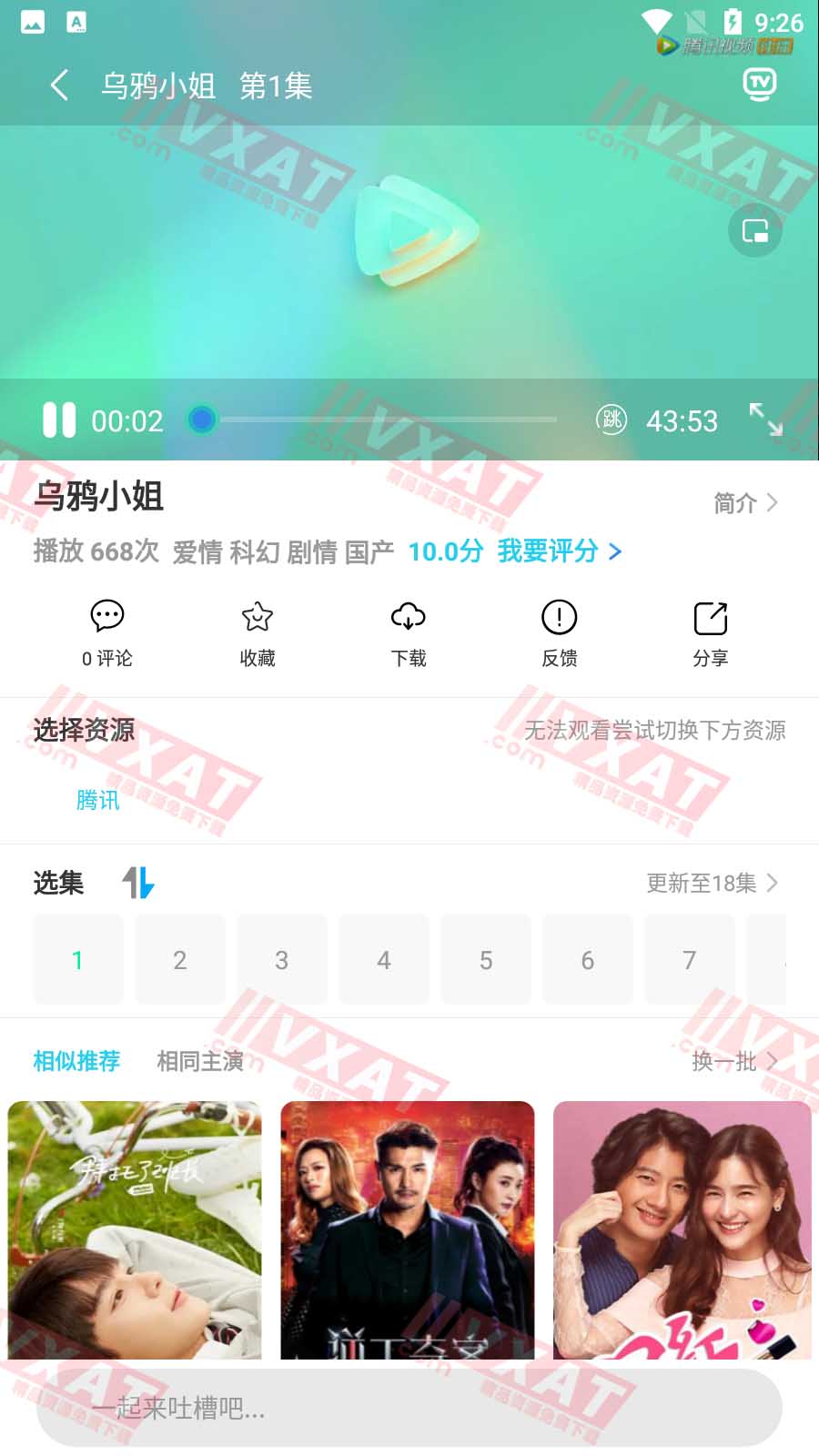Select the 下载 download icon

click(x=408, y=628)
